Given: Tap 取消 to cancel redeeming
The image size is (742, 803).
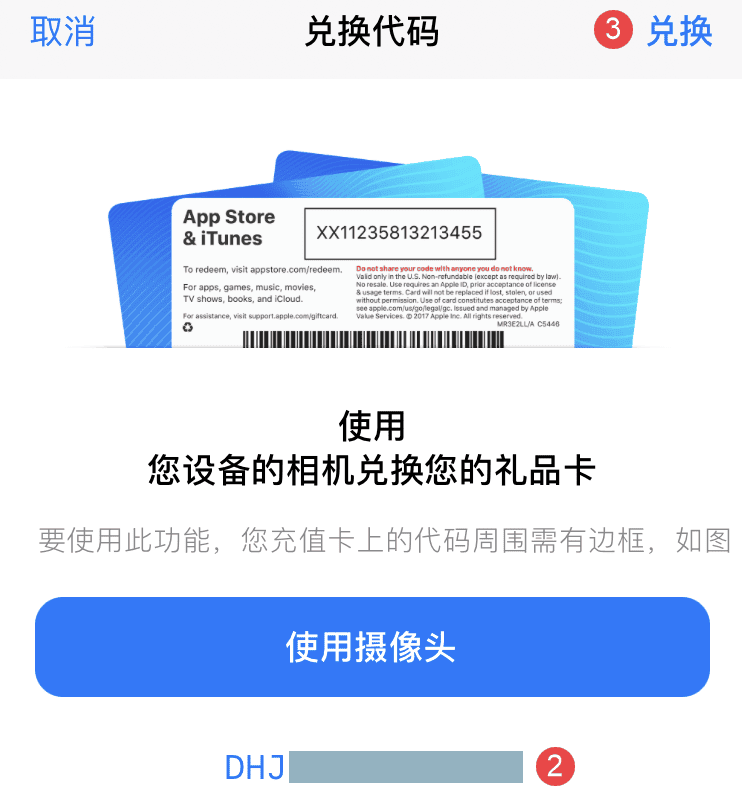Looking at the screenshot, I should pyautogui.click(x=62, y=32).
